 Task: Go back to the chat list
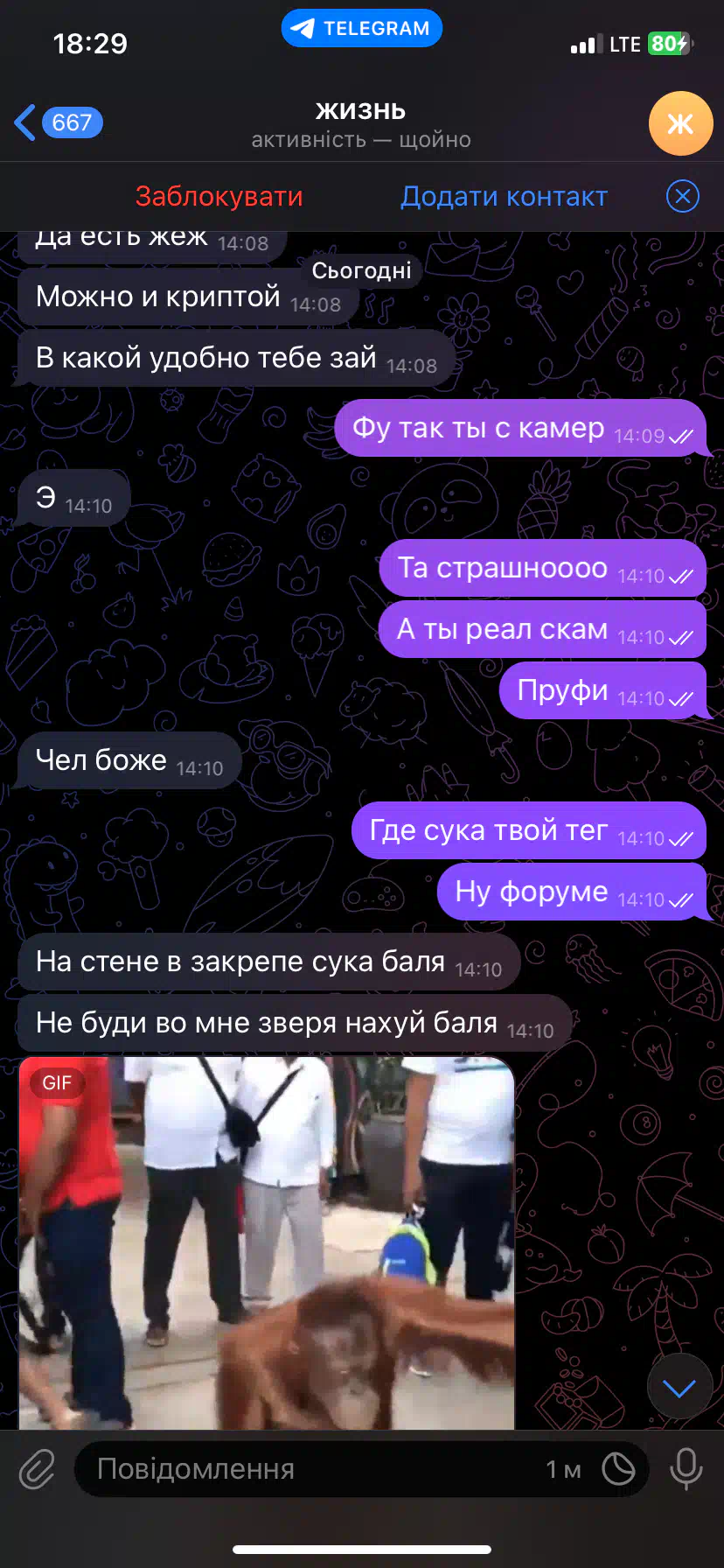(x=58, y=122)
